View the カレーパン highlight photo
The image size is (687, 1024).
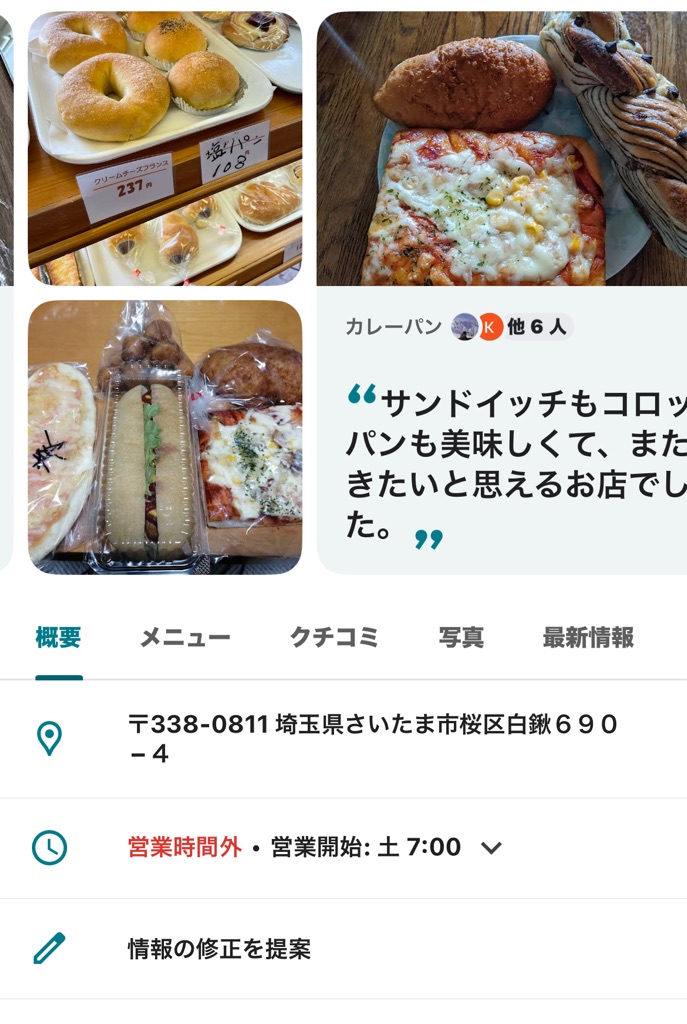[502, 148]
